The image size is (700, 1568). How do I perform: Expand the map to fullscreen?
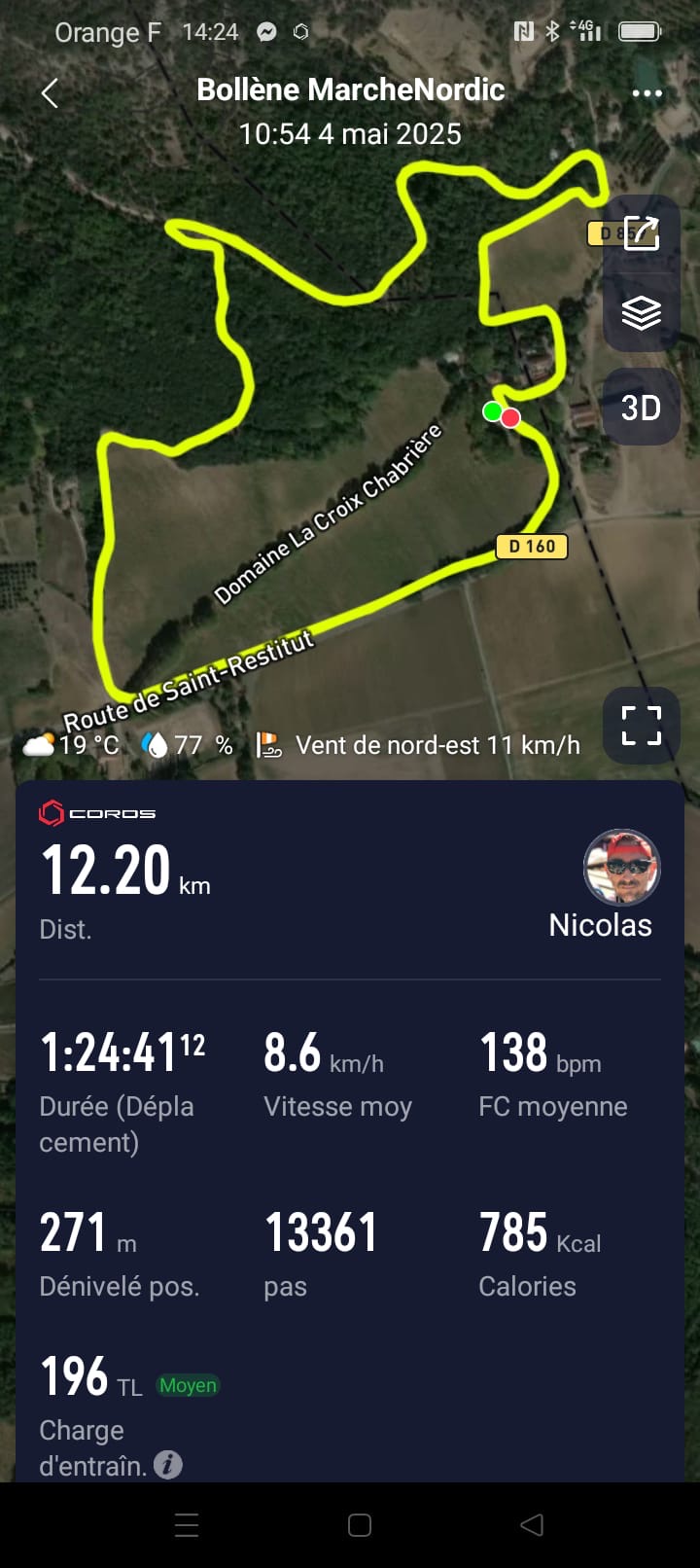642,726
